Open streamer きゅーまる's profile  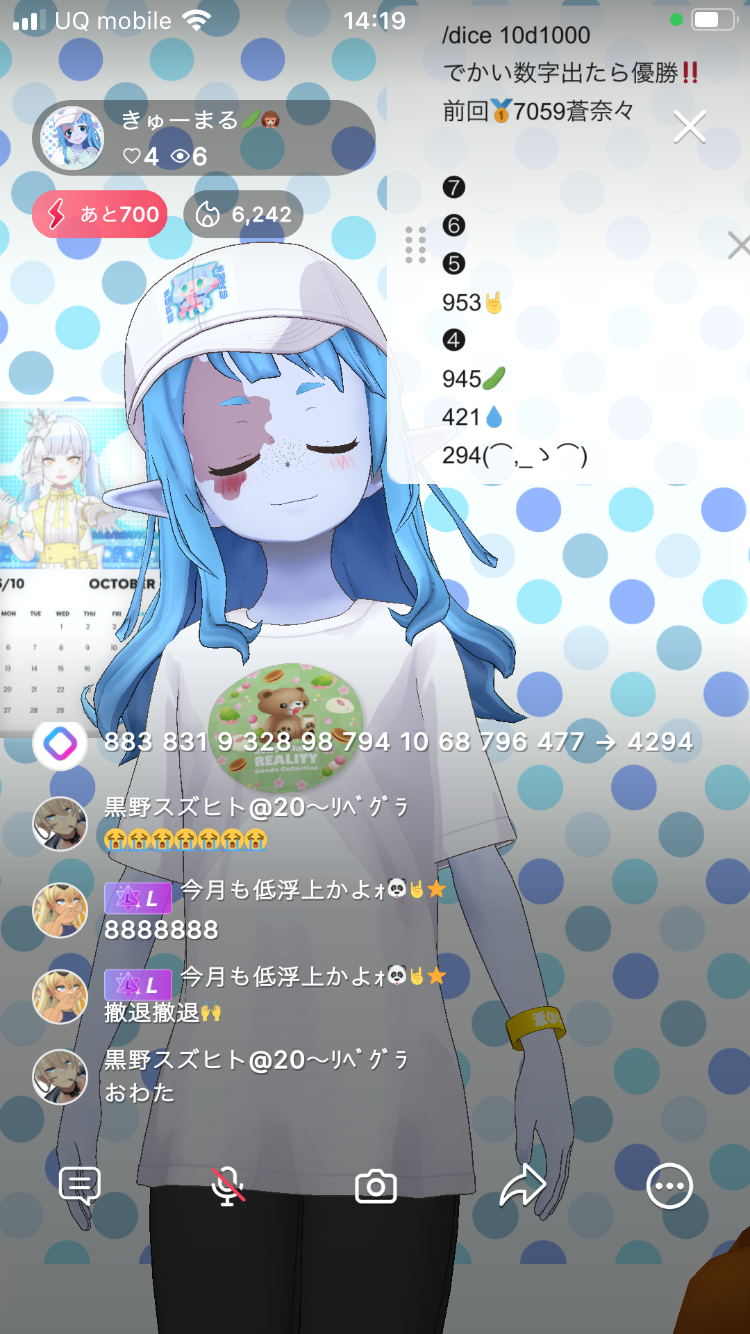click(x=72, y=138)
